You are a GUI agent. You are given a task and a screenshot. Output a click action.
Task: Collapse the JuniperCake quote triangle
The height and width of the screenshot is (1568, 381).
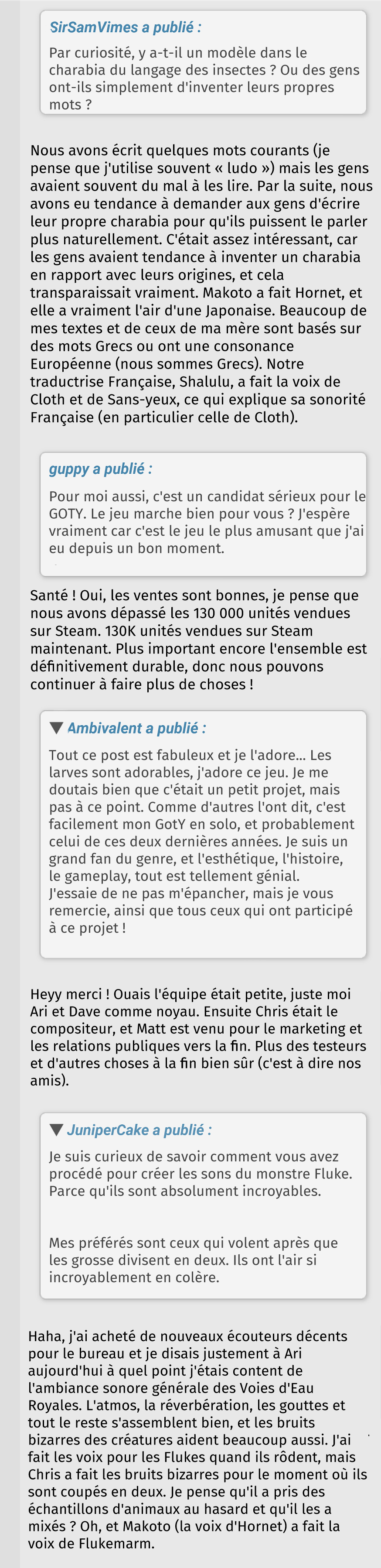57,1130
